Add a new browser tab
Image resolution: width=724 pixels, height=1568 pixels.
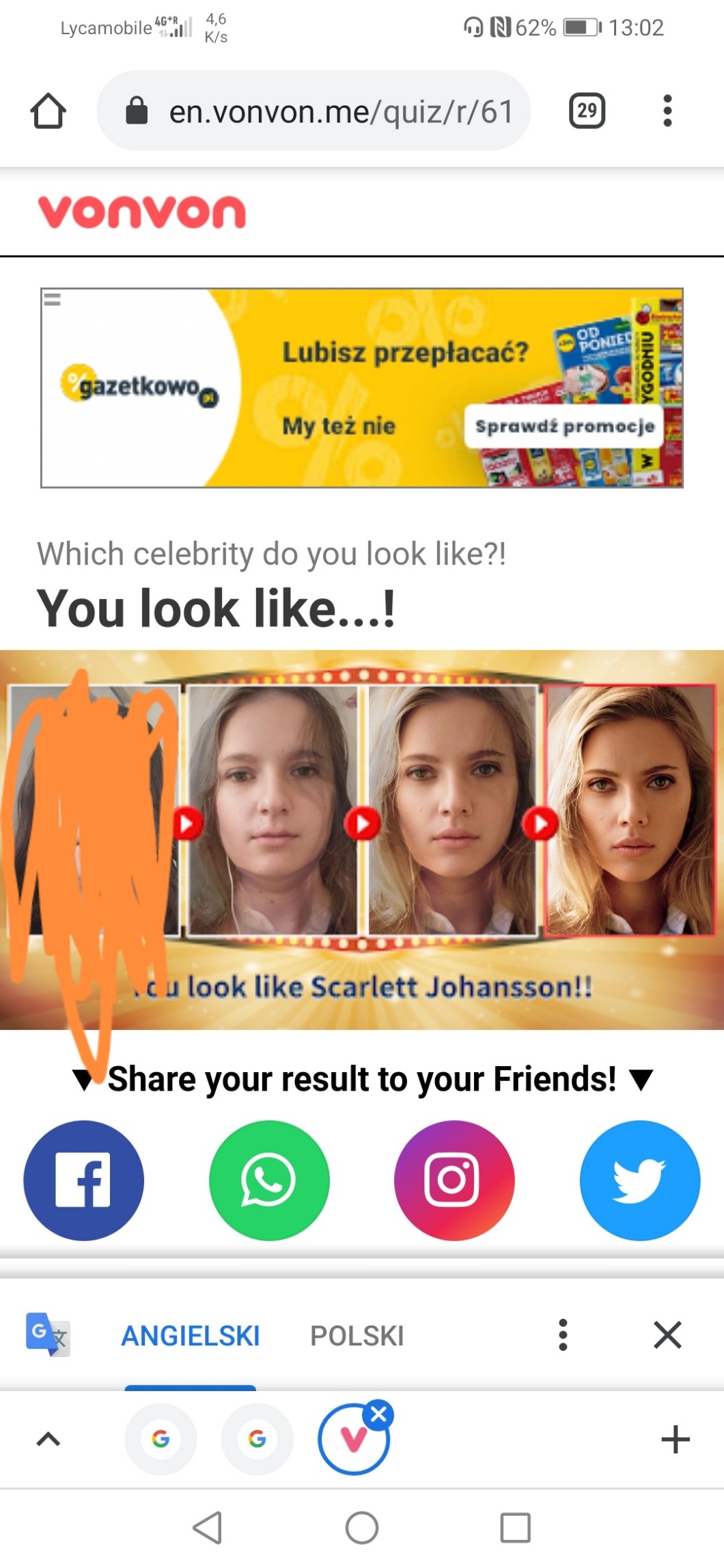click(x=675, y=1439)
